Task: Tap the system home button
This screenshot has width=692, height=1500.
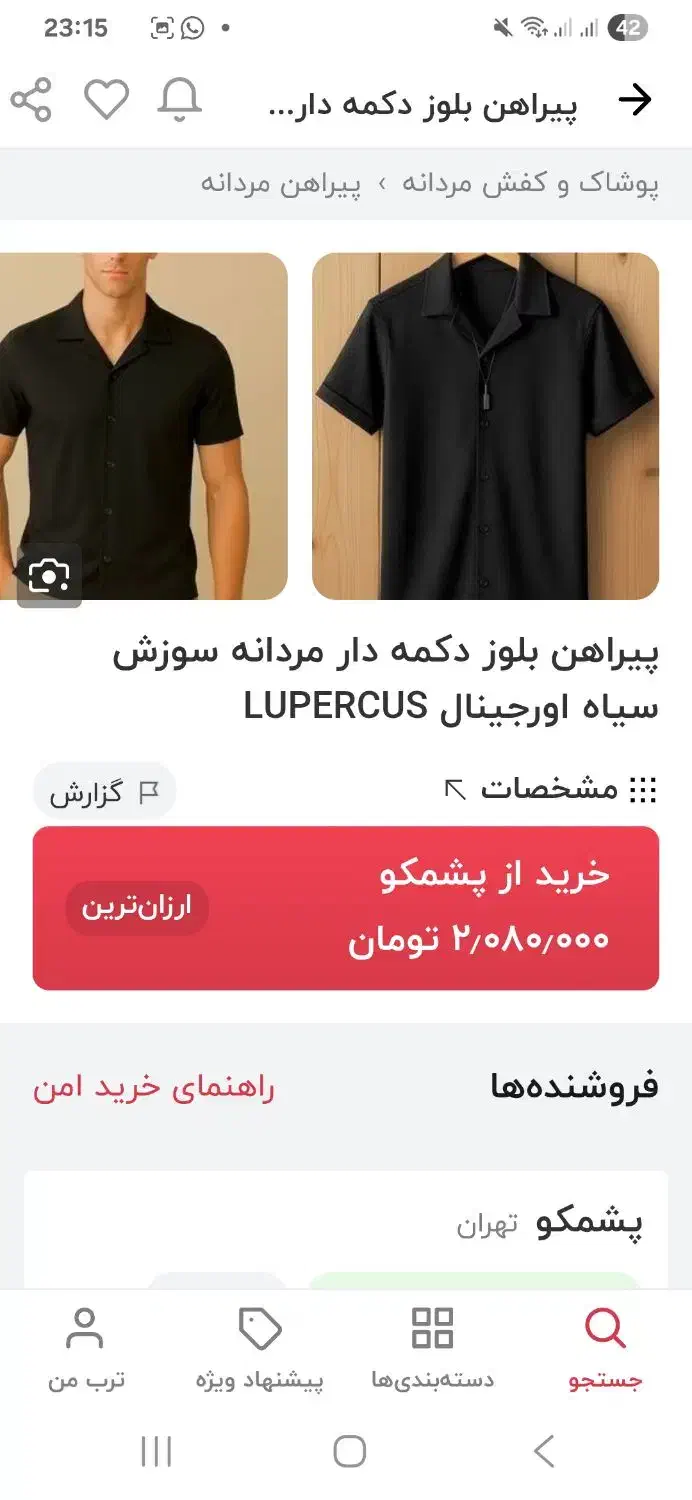Action: (348, 1451)
